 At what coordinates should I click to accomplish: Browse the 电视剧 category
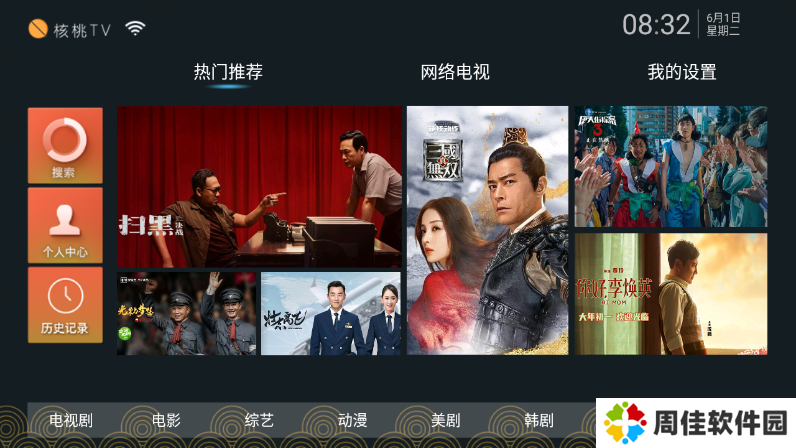point(71,420)
